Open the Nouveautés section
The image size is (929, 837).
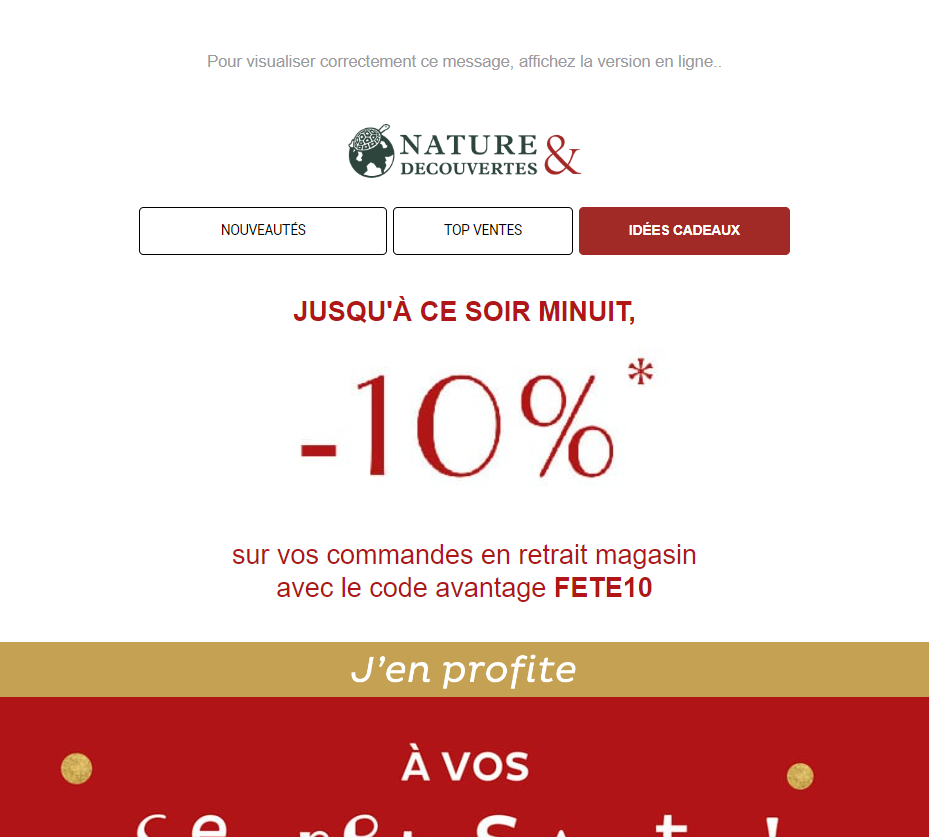263,231
